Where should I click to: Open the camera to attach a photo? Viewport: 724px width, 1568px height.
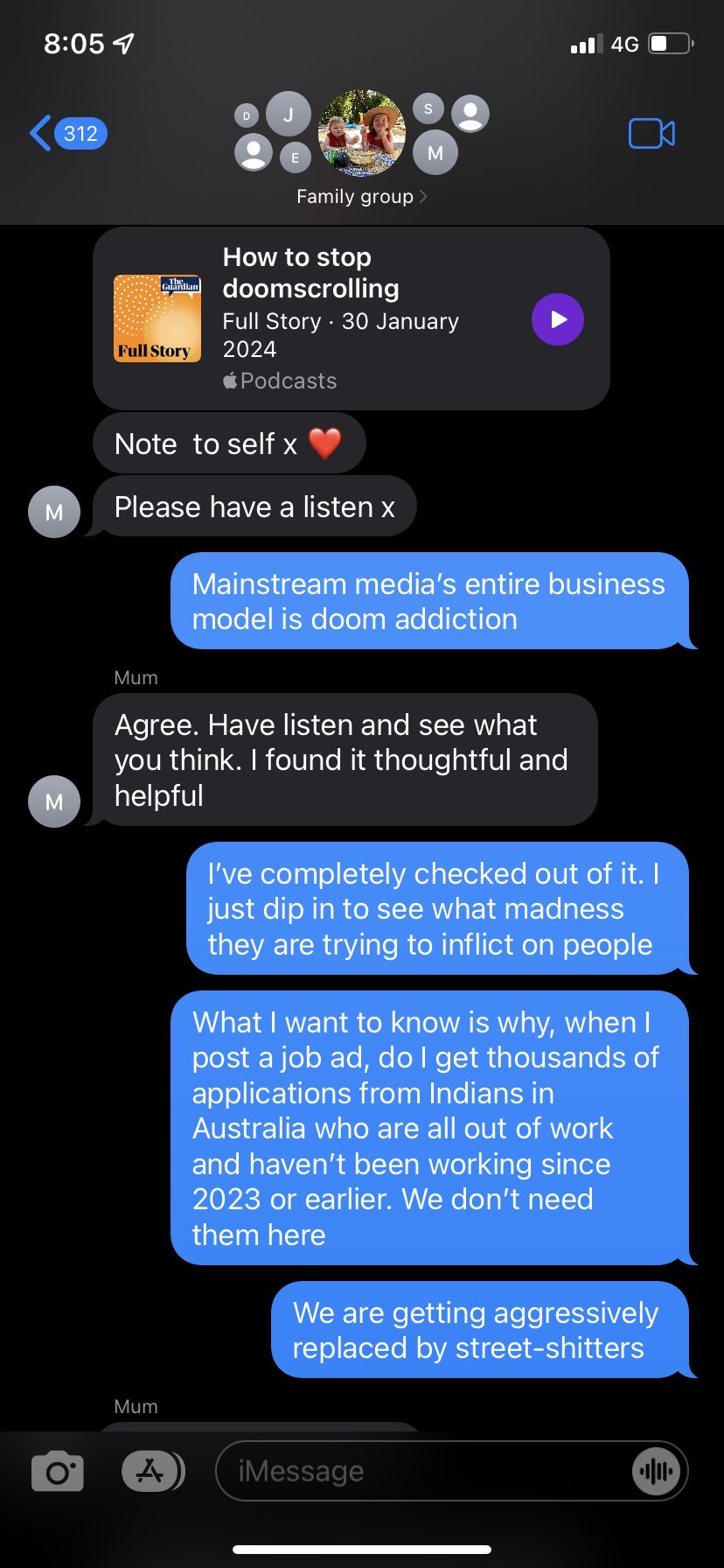pyautogui.click(x=58, y=1472)
